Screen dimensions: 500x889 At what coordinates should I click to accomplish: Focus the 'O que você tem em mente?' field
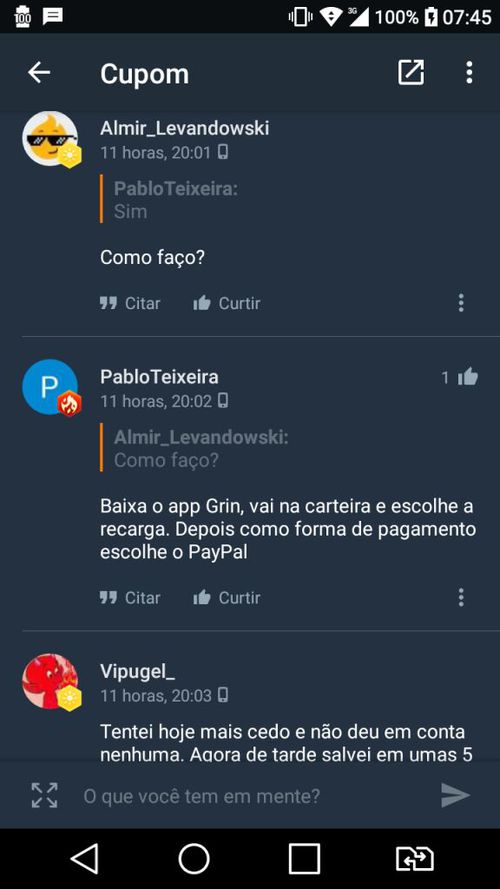click(x=249, y=796)
